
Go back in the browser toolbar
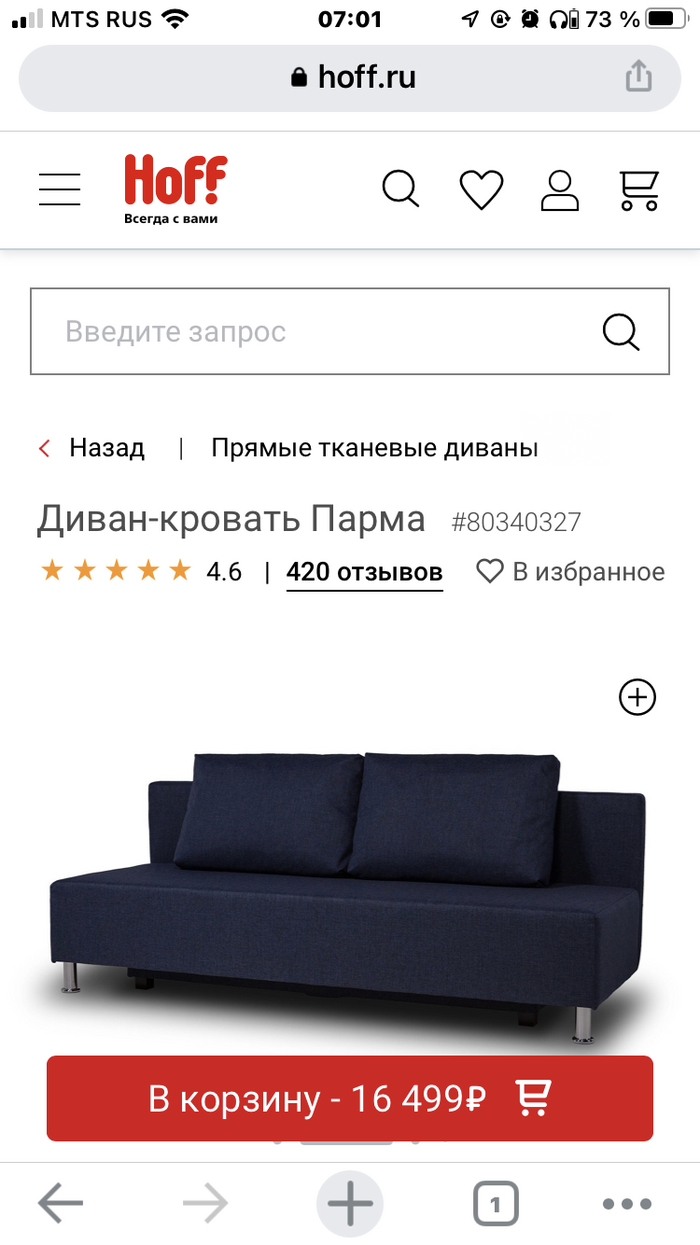coord(61,1204)
